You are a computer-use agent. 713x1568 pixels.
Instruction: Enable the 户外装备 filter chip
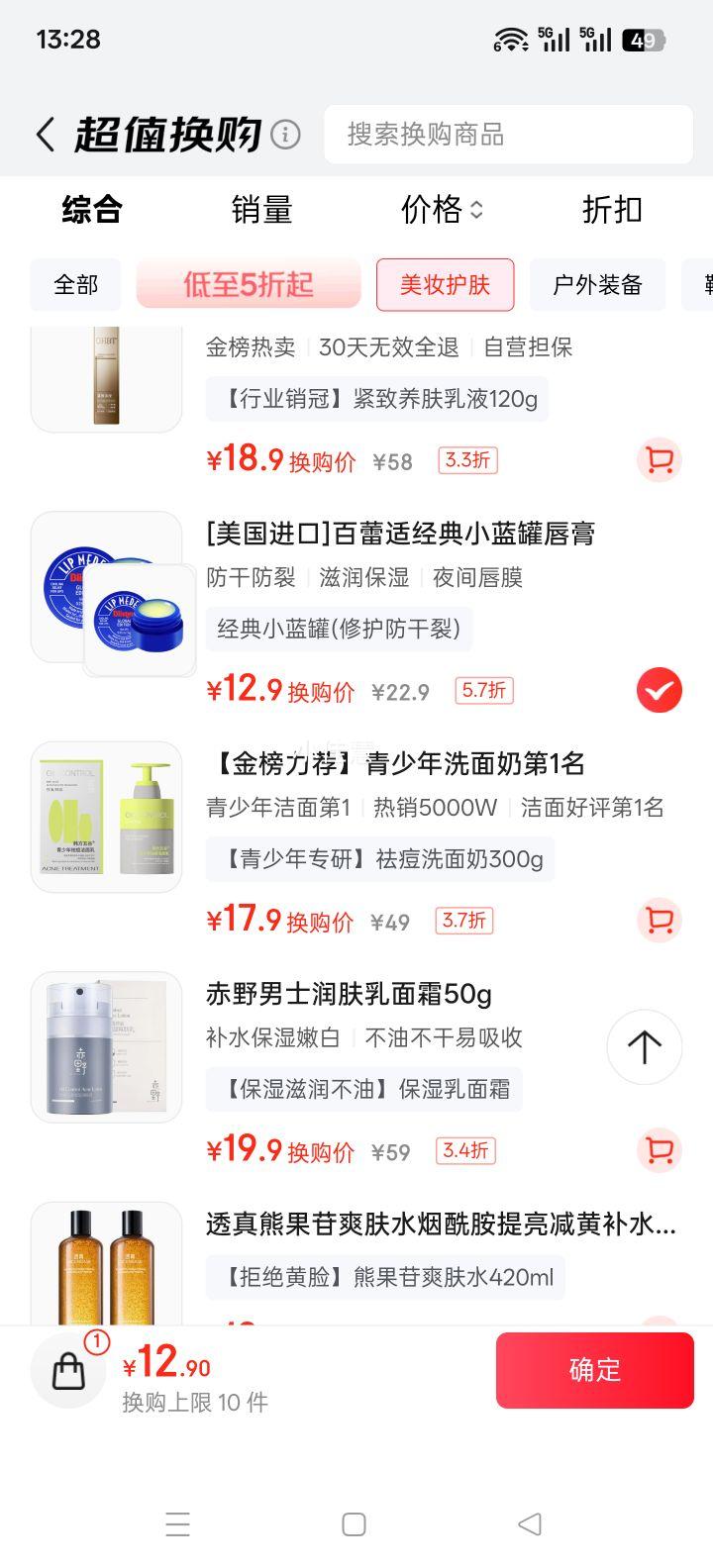tap(598, 285)
